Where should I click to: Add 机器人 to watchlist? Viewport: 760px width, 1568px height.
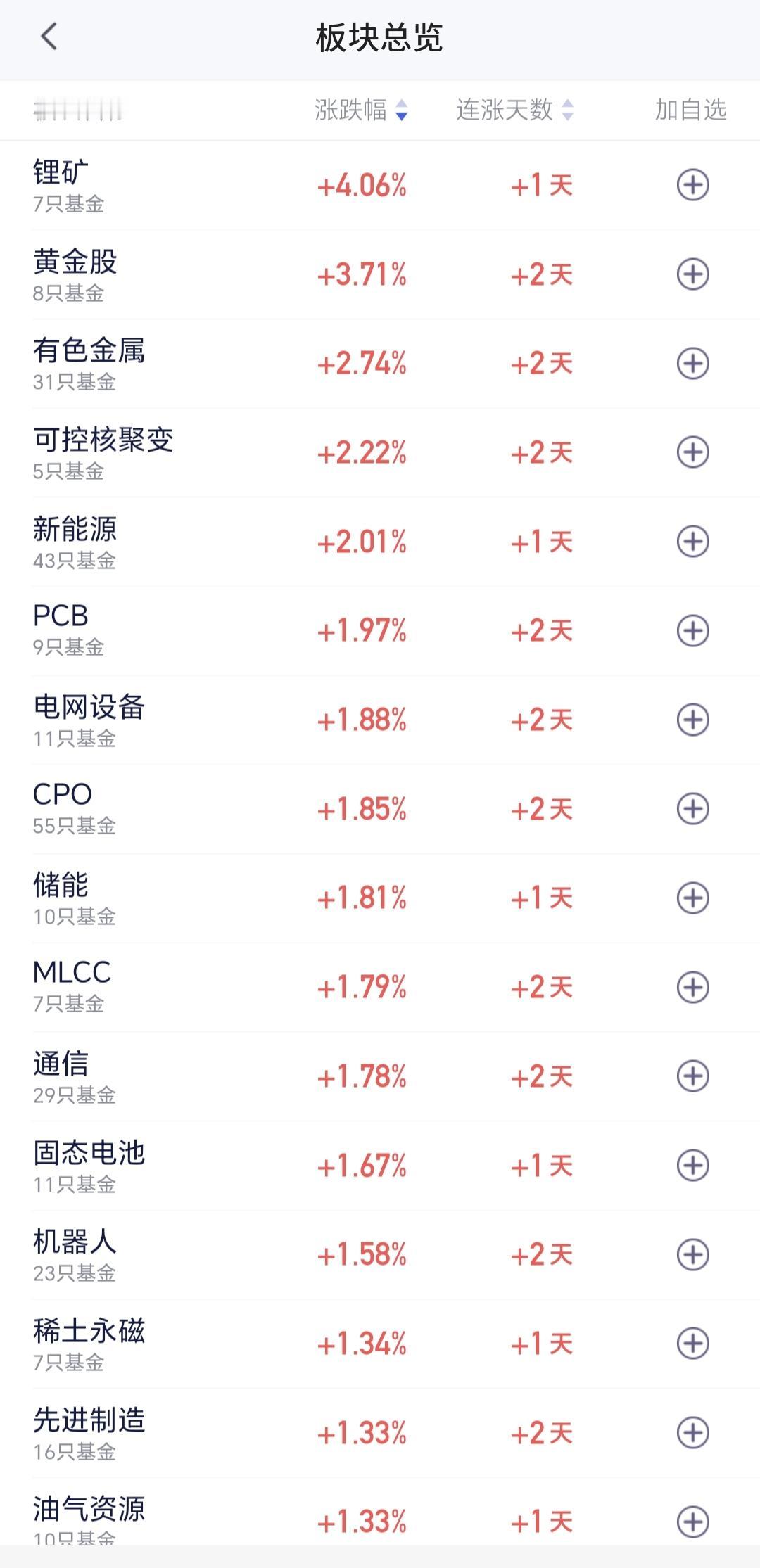pyautogui.click(x=692, y=1254)
